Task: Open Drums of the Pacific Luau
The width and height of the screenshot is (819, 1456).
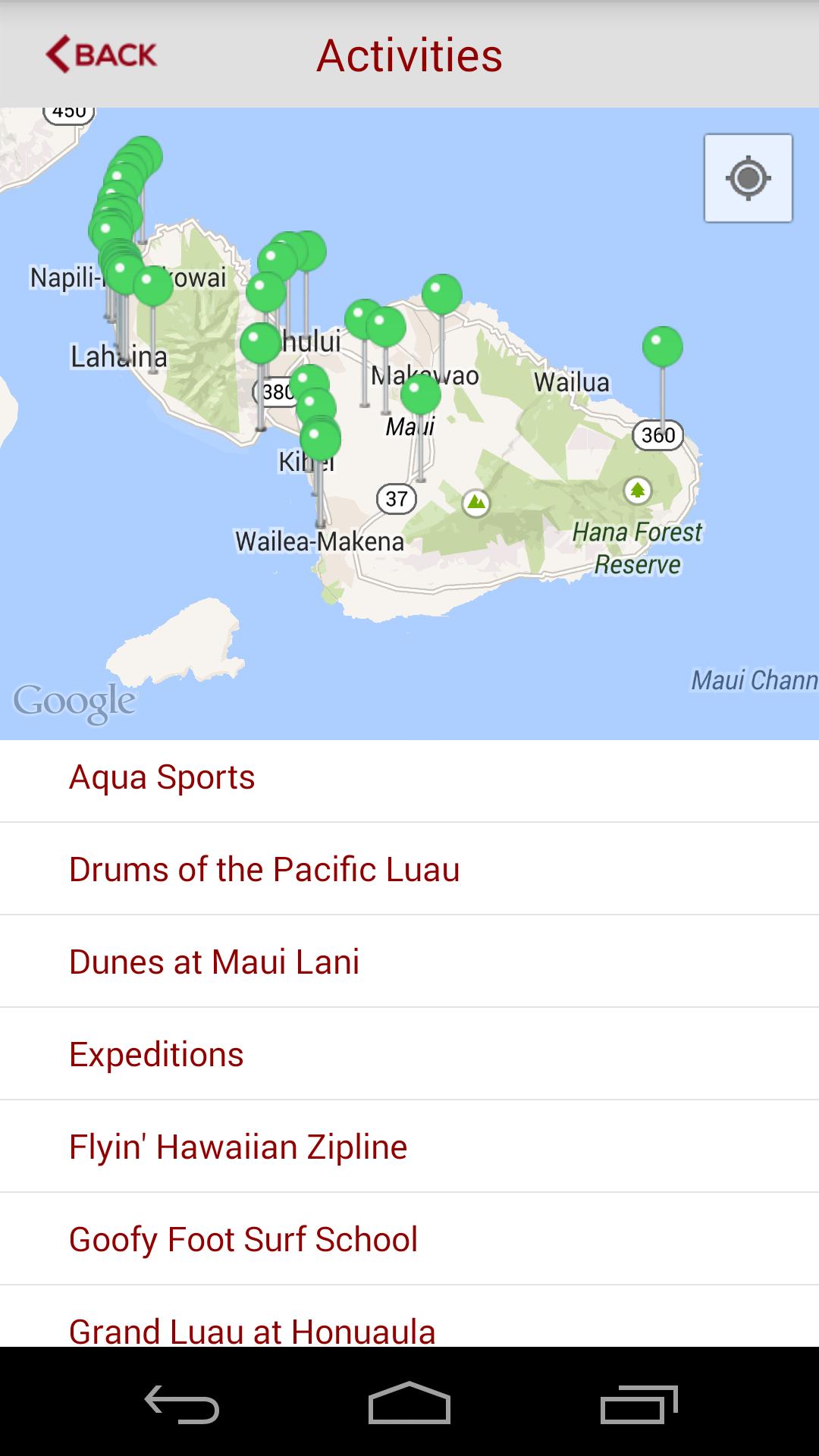Action: coord(264,868)
